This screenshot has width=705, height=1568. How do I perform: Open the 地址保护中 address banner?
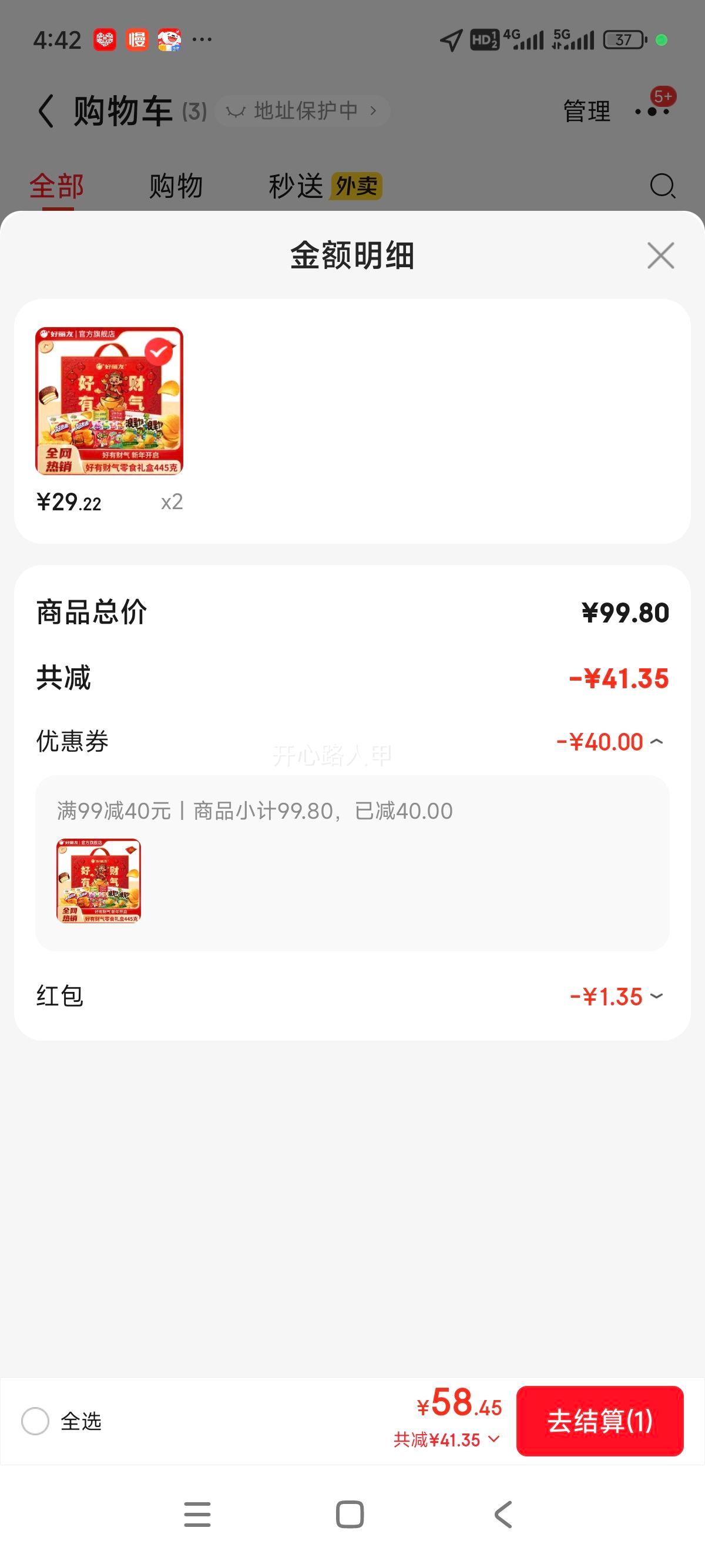(301, 110)
